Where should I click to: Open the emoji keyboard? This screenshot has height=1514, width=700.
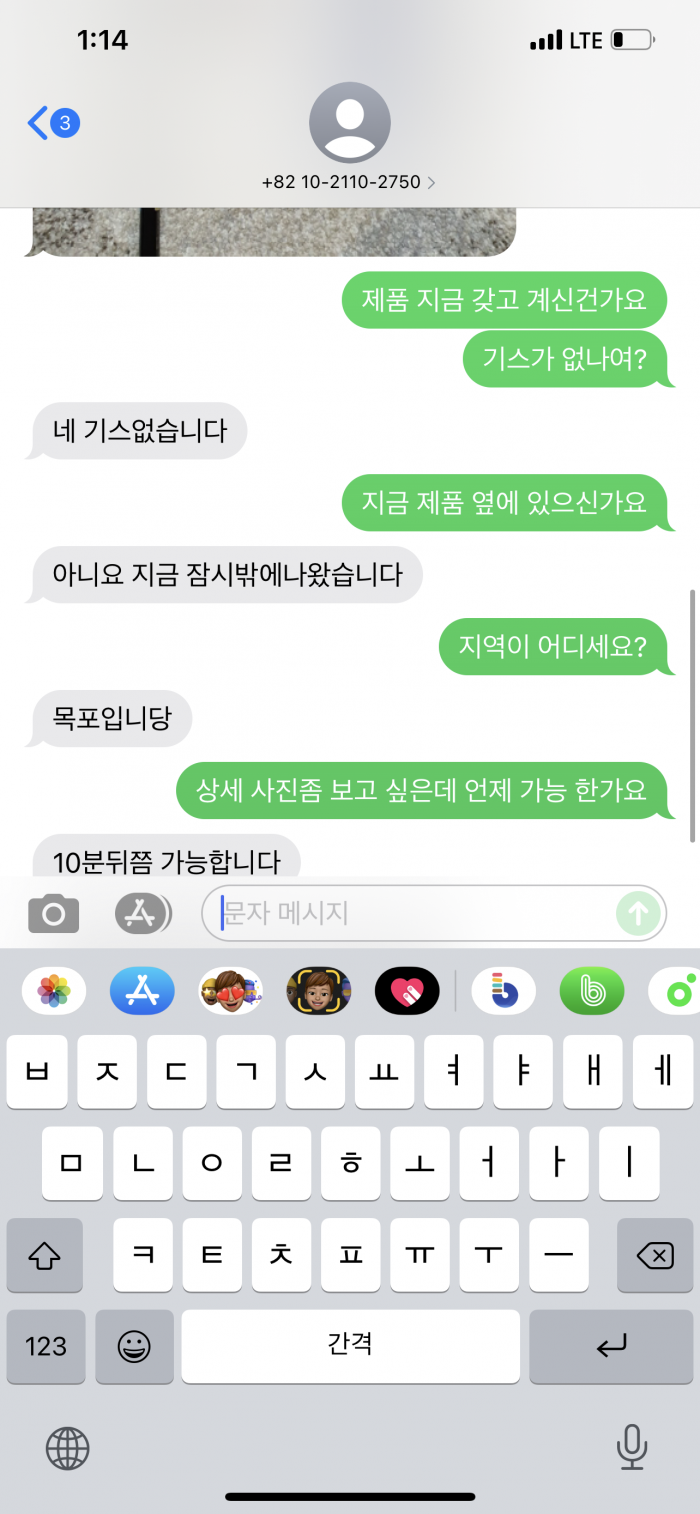tap(134, 1347)
